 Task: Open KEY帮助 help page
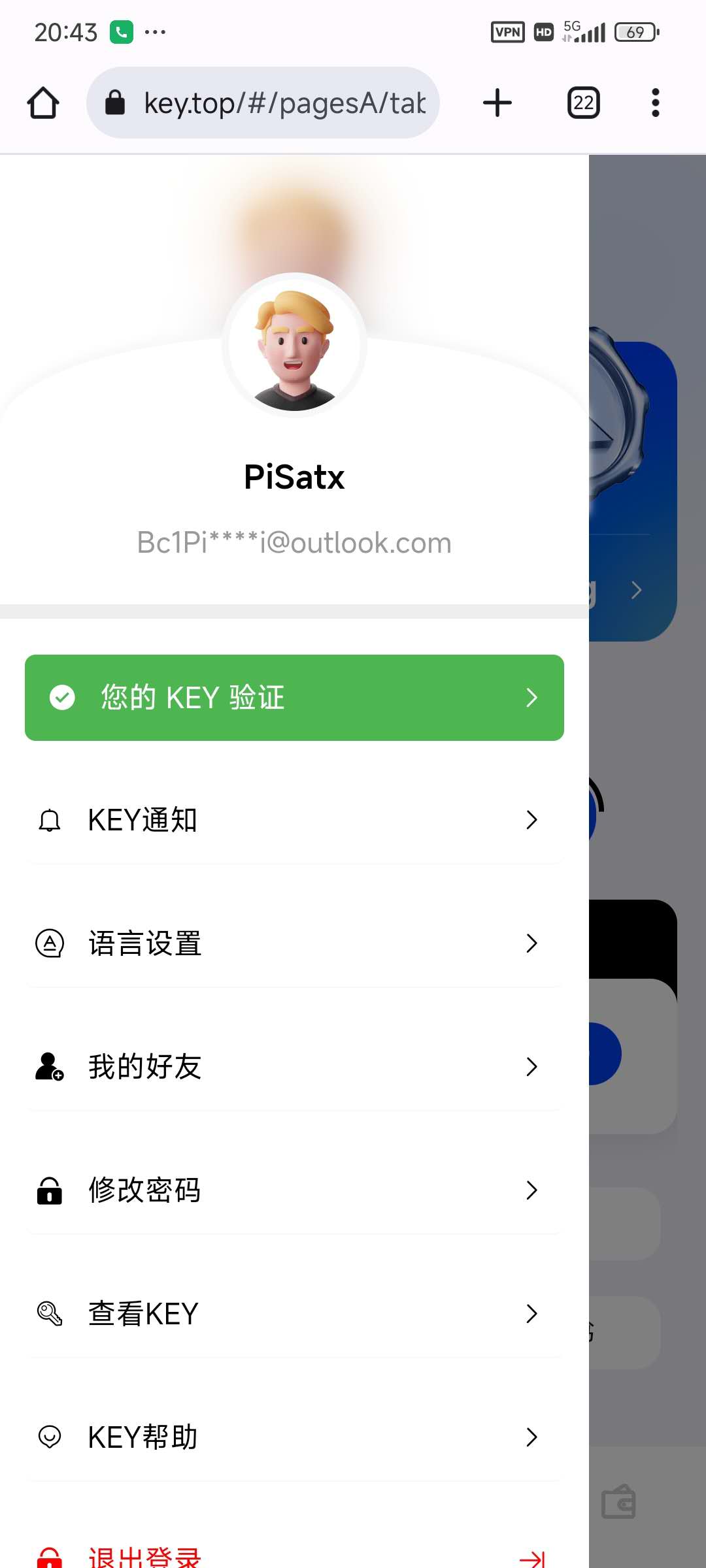[294, 1437]
